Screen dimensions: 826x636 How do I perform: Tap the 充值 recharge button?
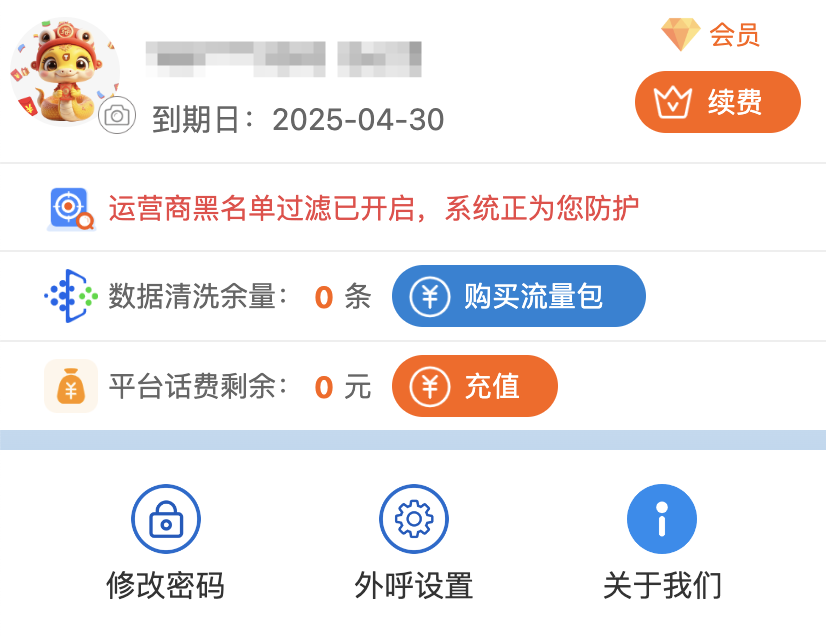pyautogui.click(x=474, y=386)
